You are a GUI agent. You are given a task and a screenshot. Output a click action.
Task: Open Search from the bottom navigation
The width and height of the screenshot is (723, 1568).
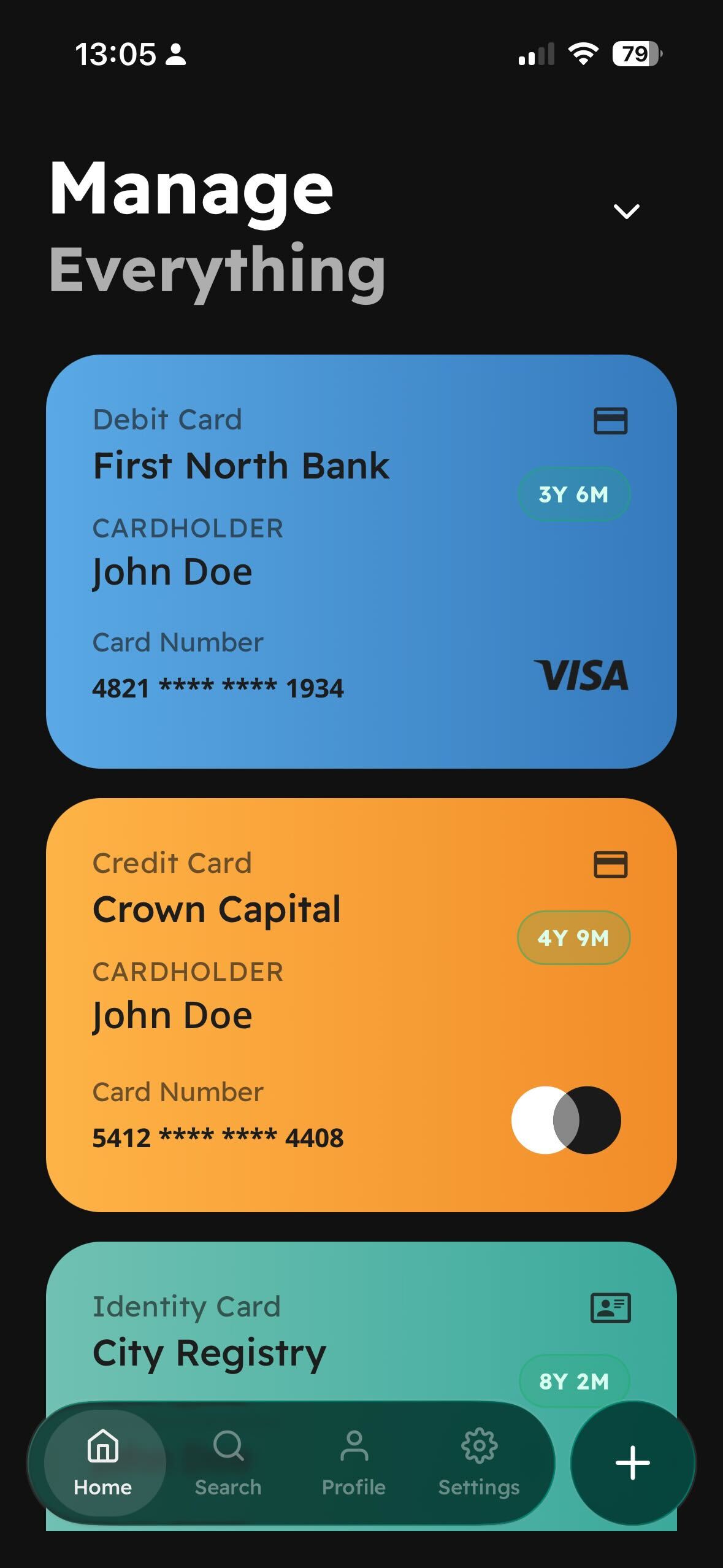[228, 1462]
